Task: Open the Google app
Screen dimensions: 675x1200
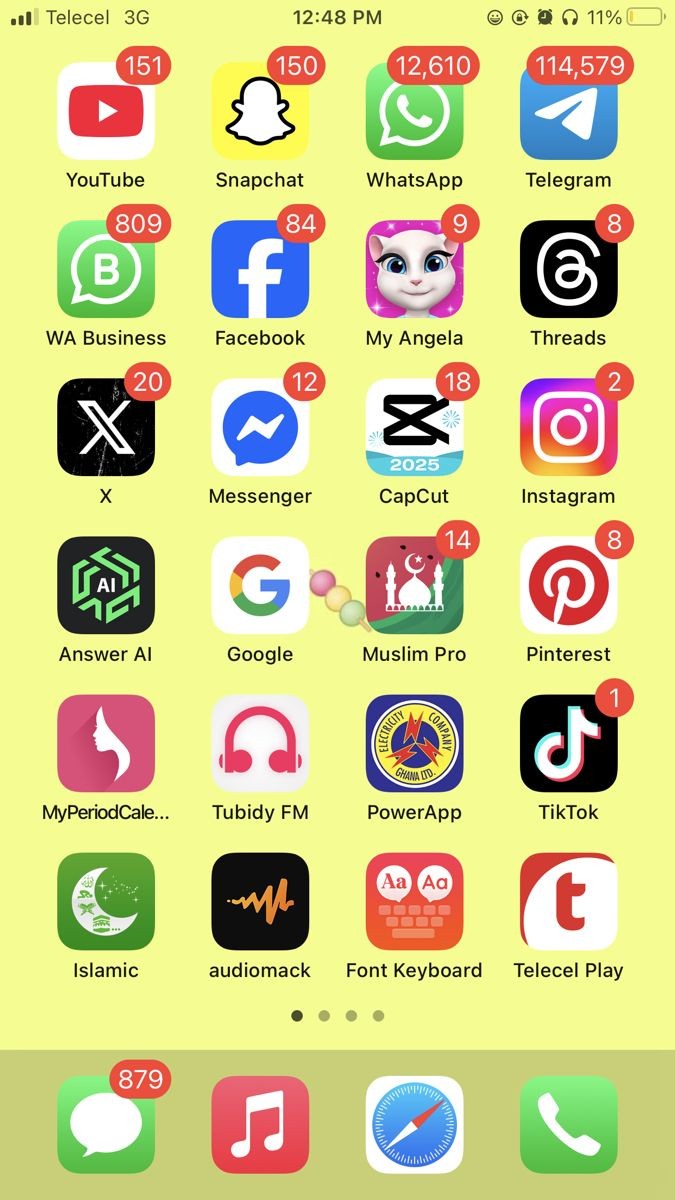Action: tap(260, 585)
